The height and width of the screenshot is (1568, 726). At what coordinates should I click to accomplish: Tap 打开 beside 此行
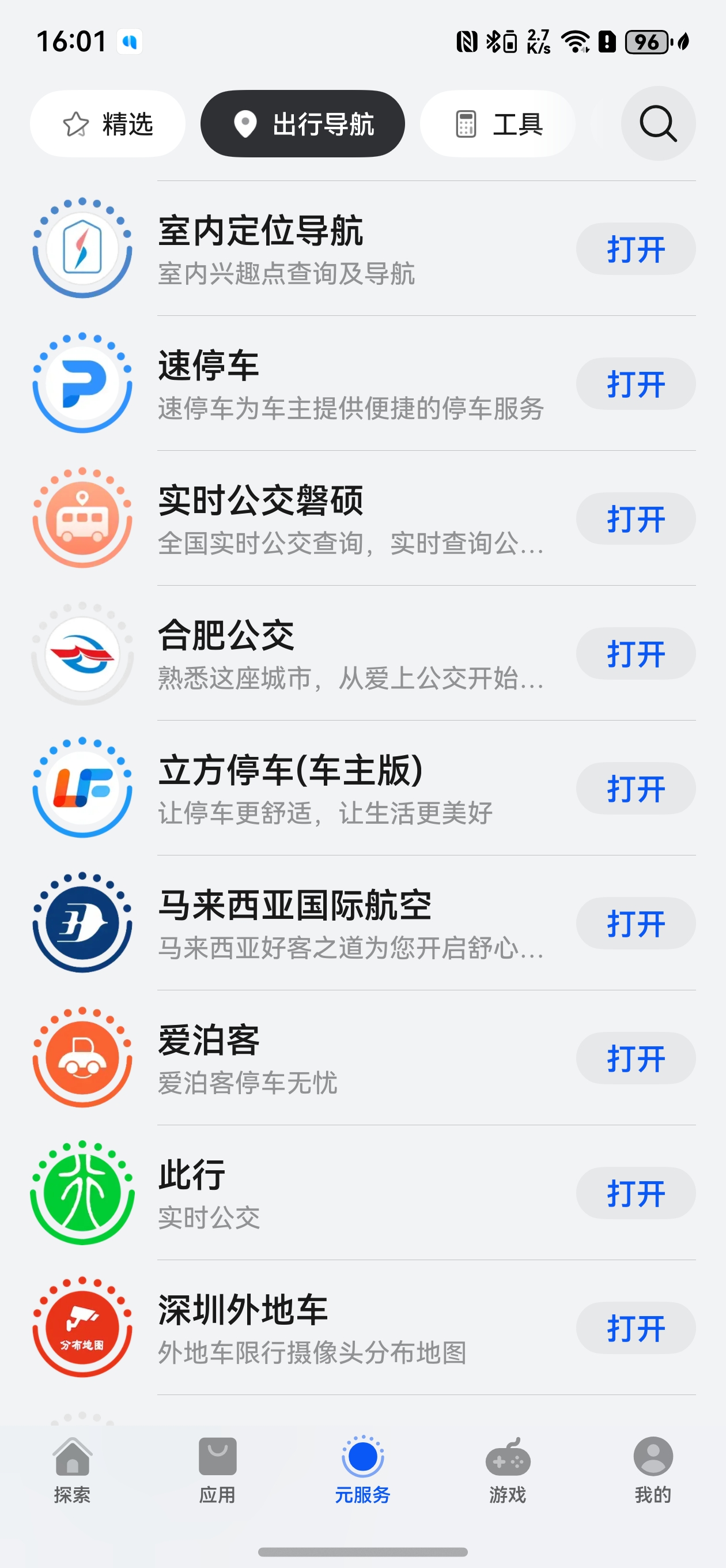pos(636,1193)
